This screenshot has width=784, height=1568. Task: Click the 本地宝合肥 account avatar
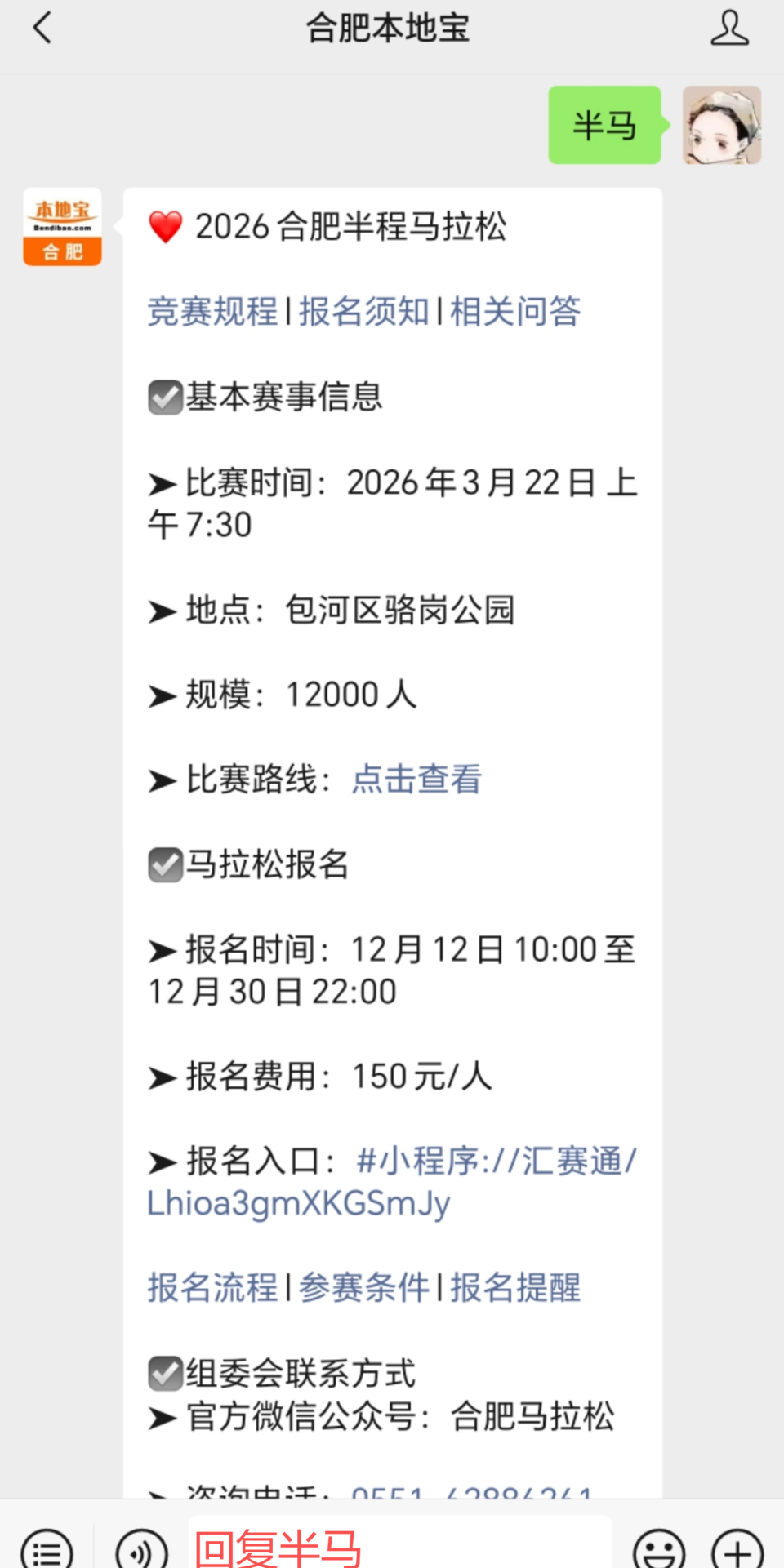pyautogui.click(x=61, y=227)
